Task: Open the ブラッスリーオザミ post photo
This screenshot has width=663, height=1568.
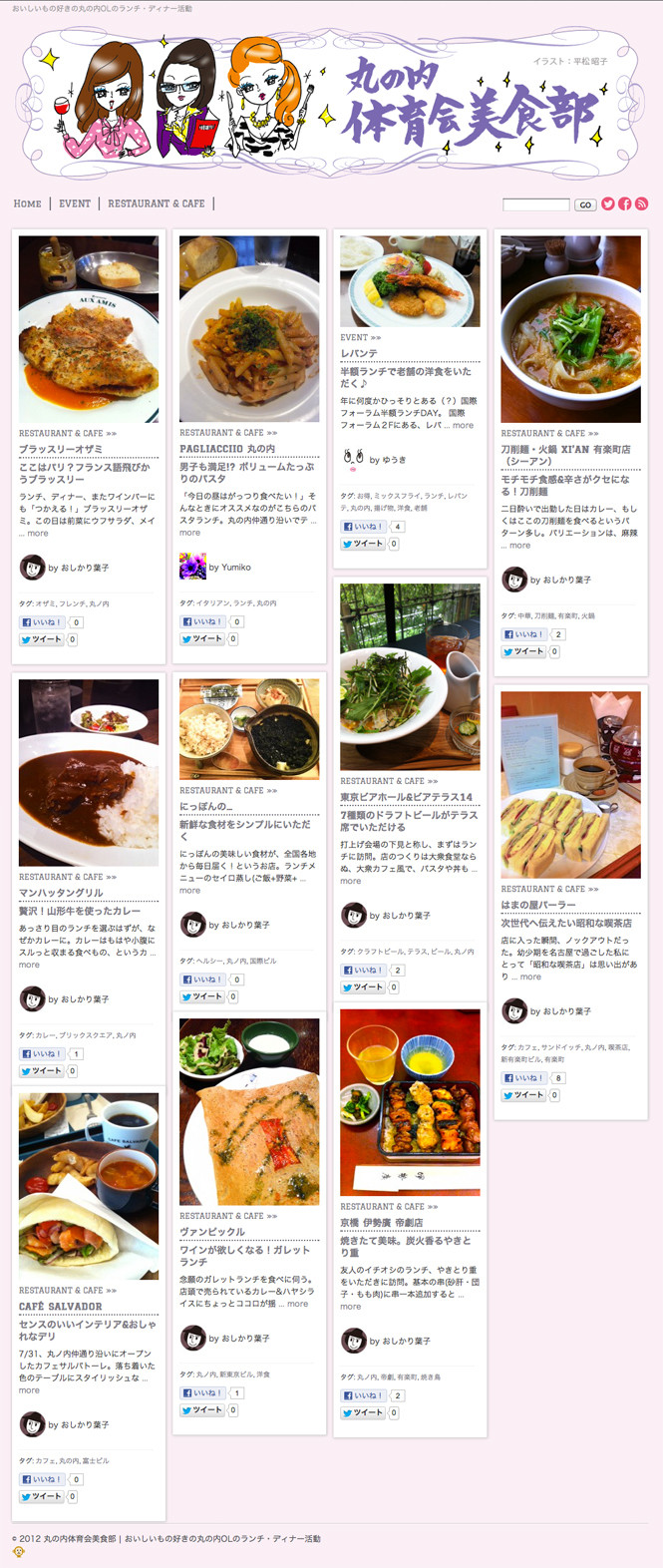Action: coord(89,329)
